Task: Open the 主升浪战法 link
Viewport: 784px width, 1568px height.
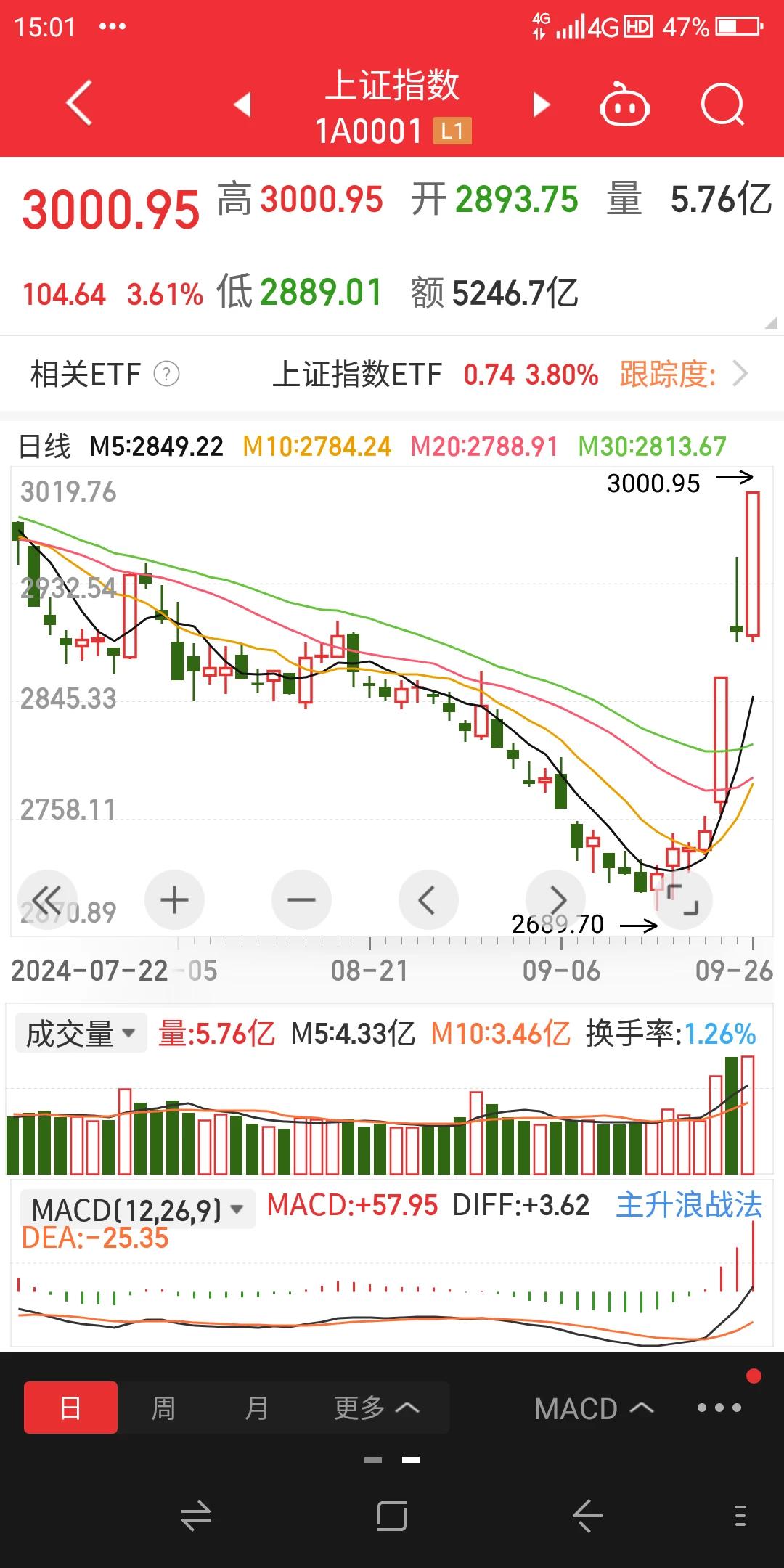Action: 689,1205
